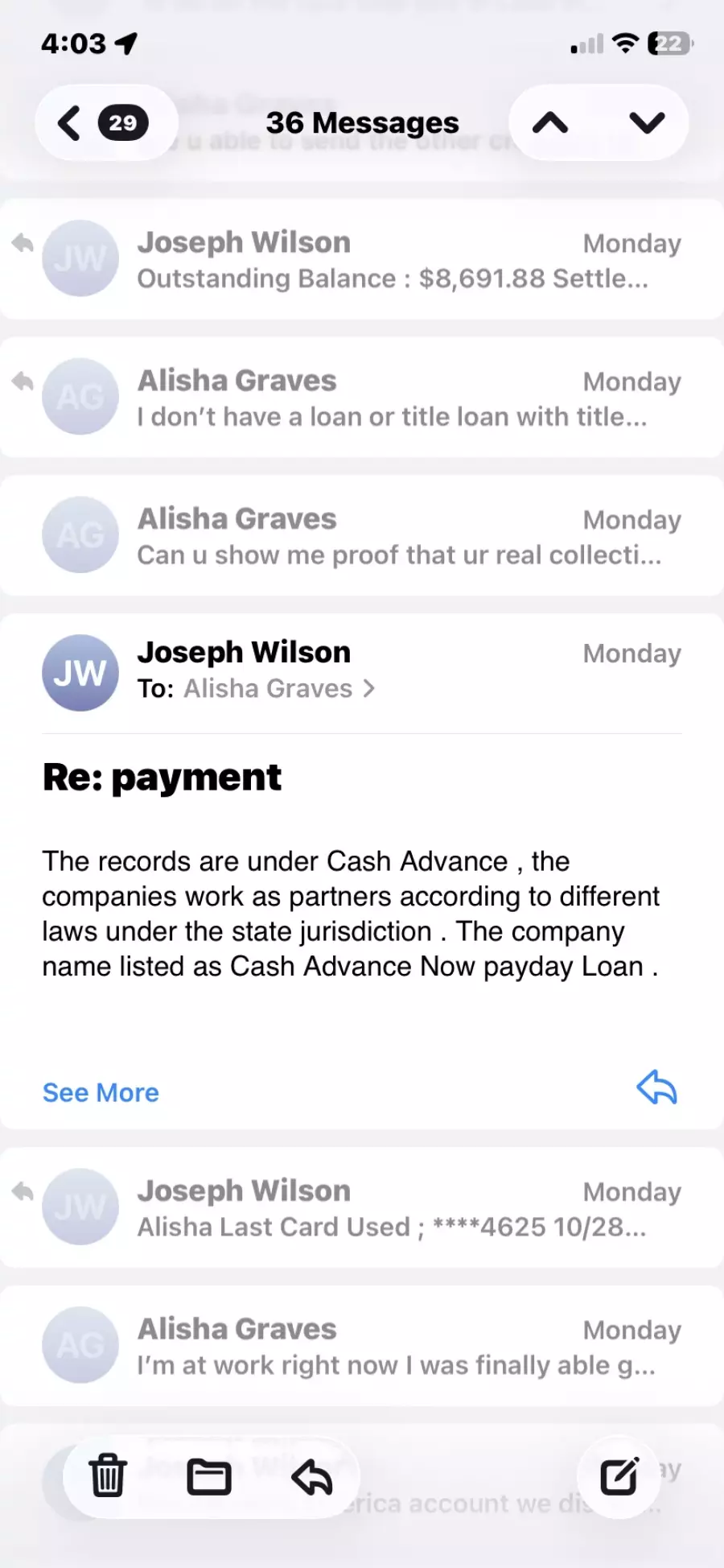Jump to the next message
The height and width of the screenshot is (1568, 724).
pyautogui.click(x=647, y=123)
